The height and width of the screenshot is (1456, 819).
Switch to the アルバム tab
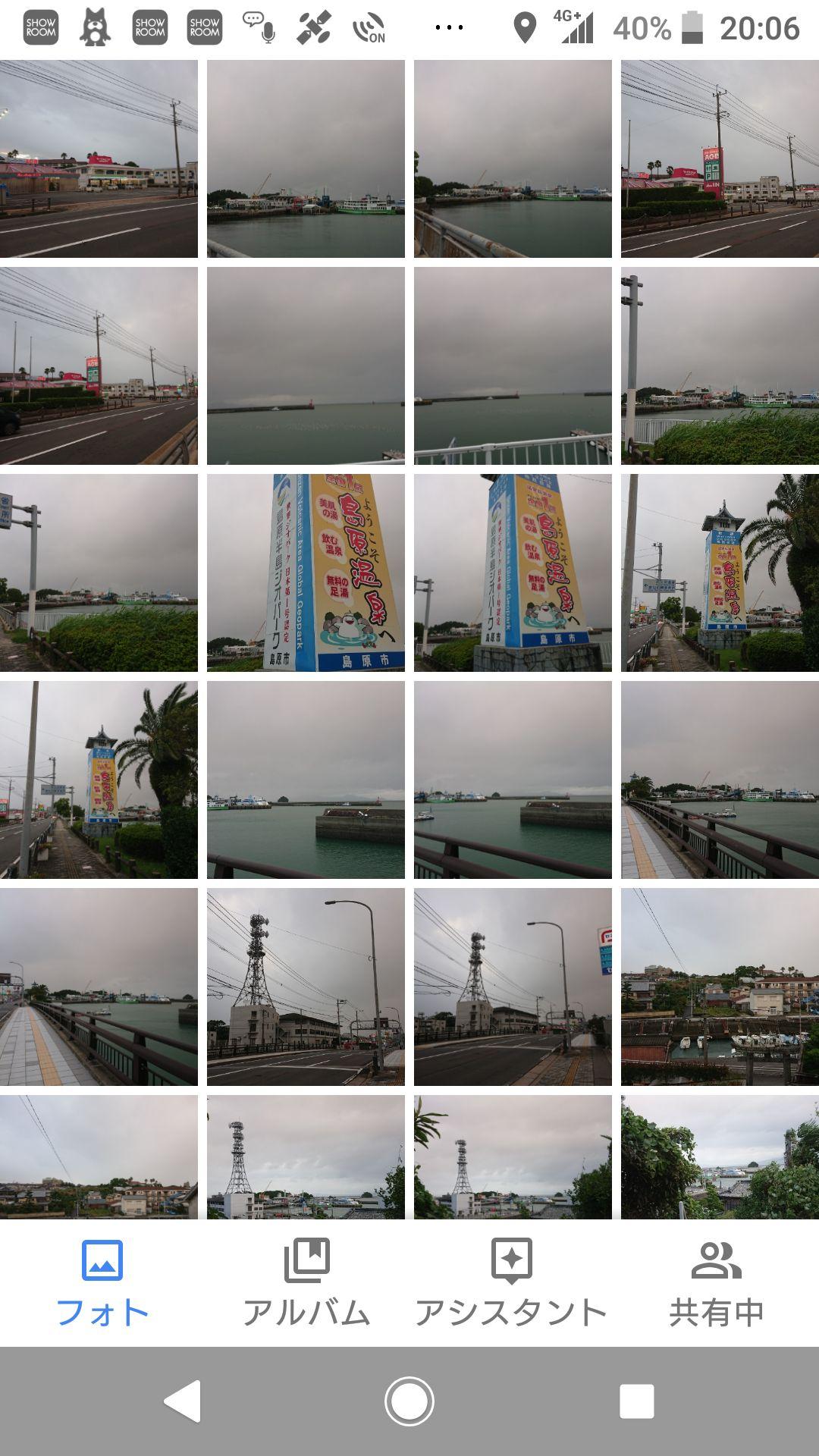tap(306, 1283)
